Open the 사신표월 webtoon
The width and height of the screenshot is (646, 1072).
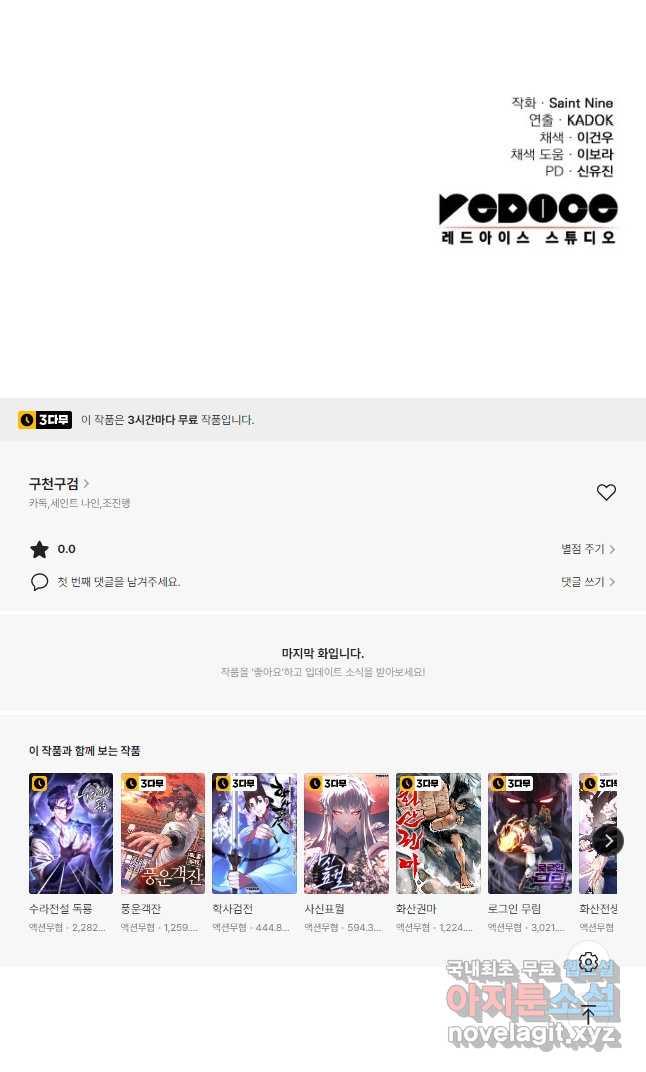346,833
